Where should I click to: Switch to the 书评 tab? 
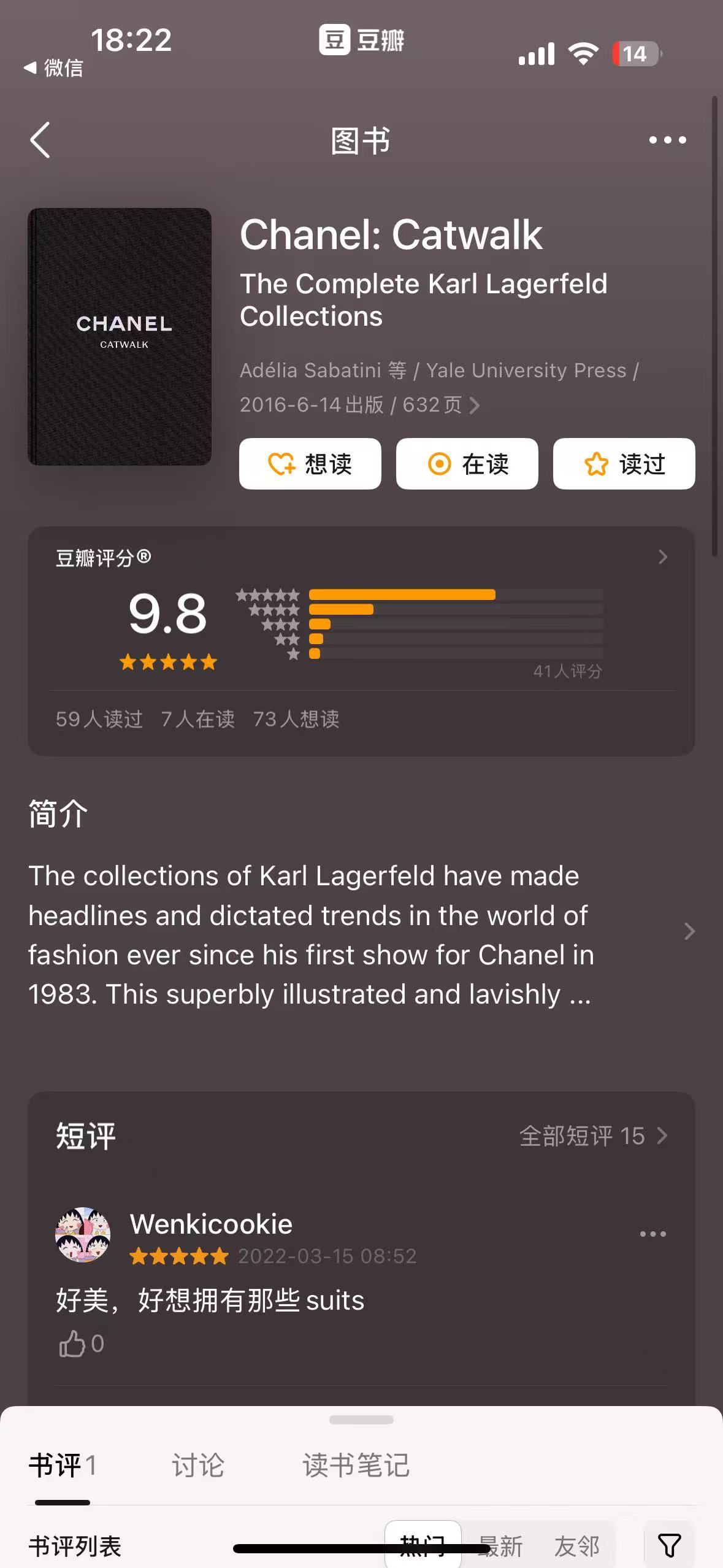(x=61, y=1466)
